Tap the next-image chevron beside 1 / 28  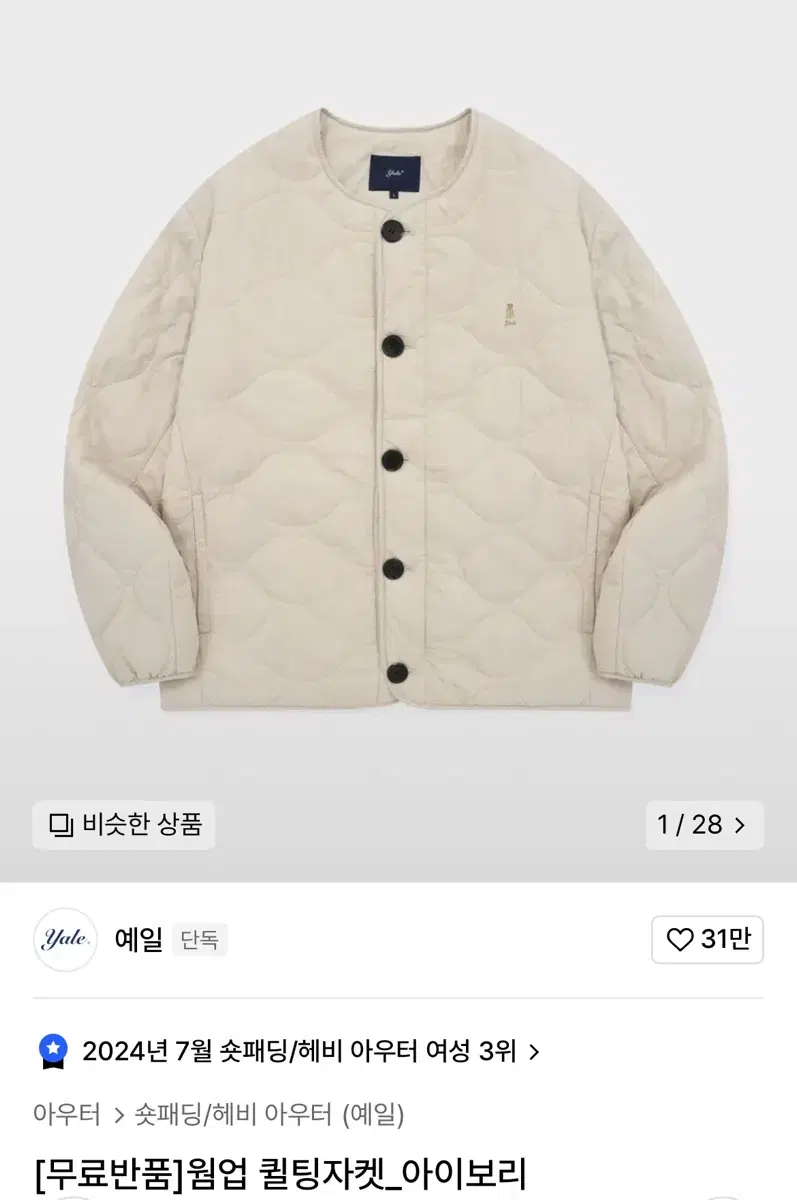coord(740,825)
